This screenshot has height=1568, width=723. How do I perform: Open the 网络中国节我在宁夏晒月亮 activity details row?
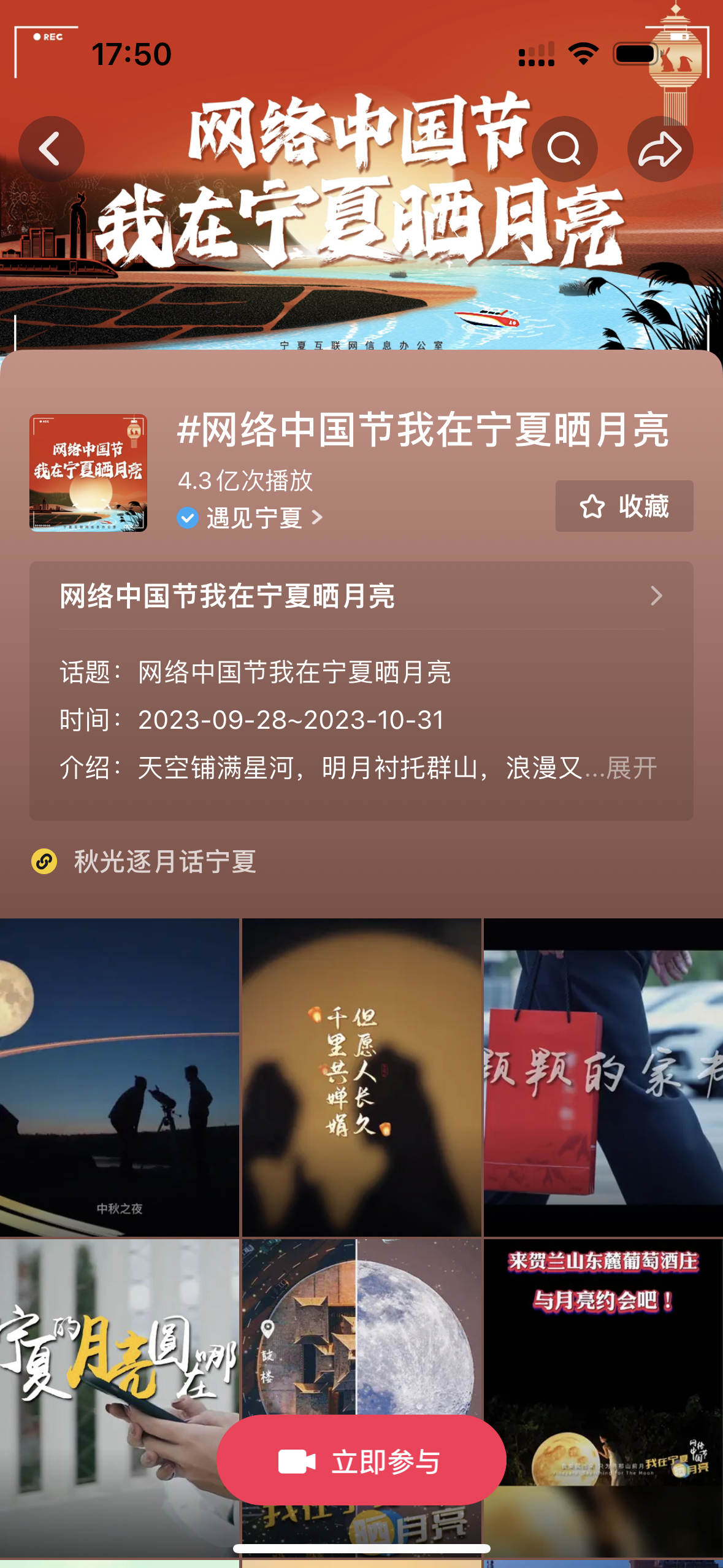click(x=361, y=596)
